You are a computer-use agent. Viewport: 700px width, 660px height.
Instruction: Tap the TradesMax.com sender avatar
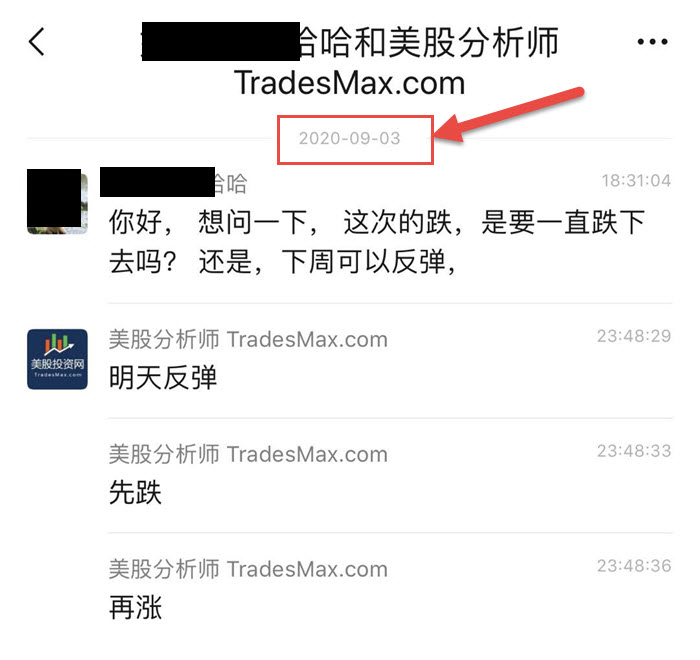coord(57,359)
